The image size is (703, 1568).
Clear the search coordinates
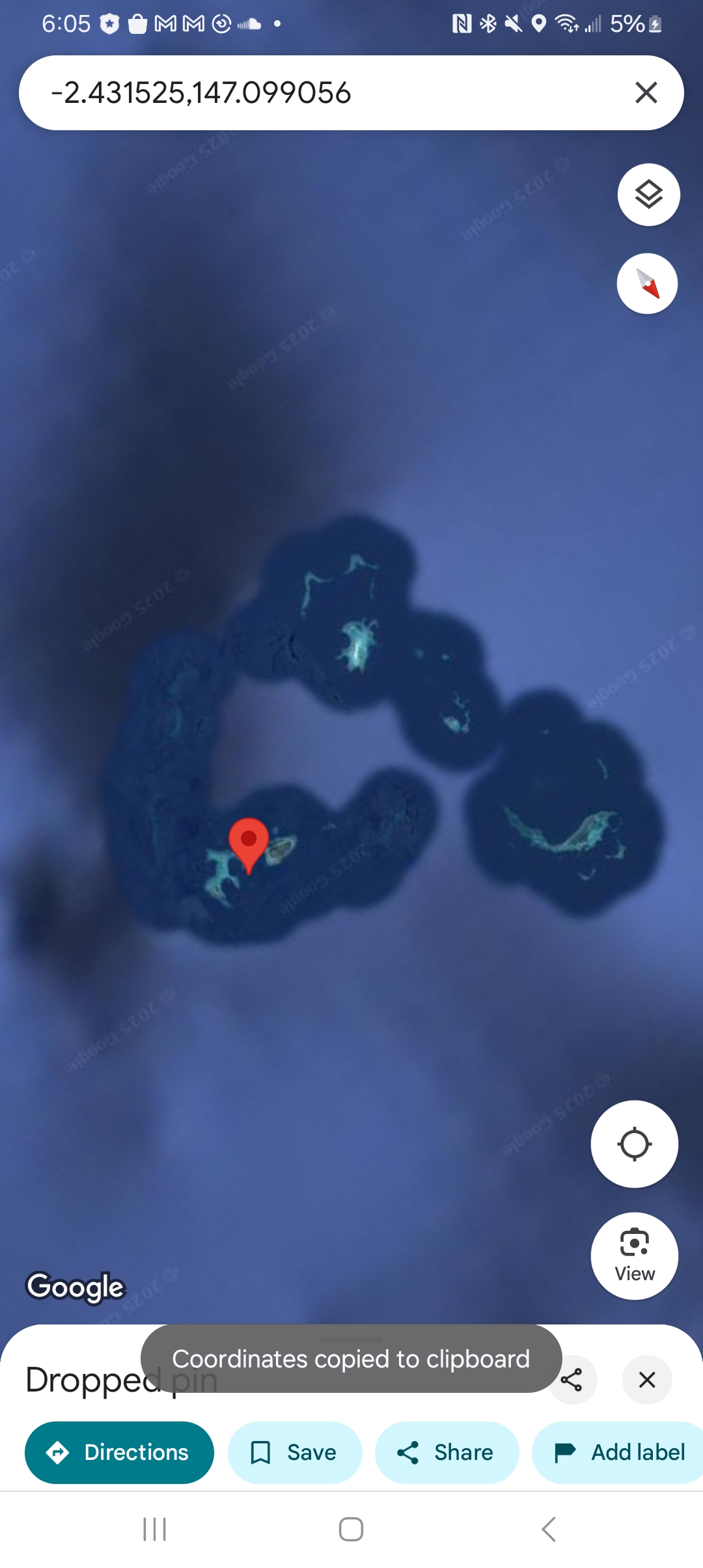coord(646,92)
